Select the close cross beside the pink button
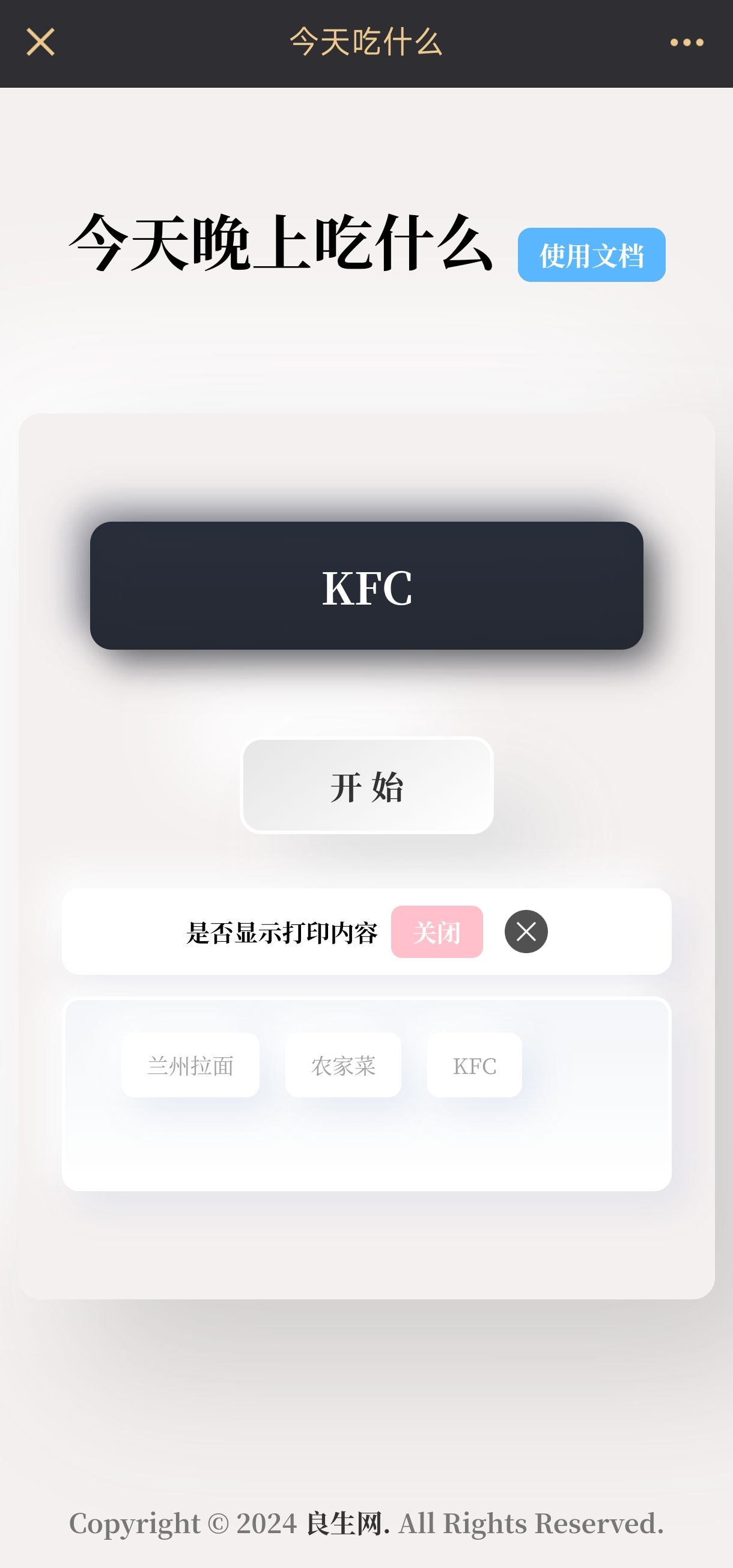The width and height of the screenshot is (733, 1568). [527, 932]
